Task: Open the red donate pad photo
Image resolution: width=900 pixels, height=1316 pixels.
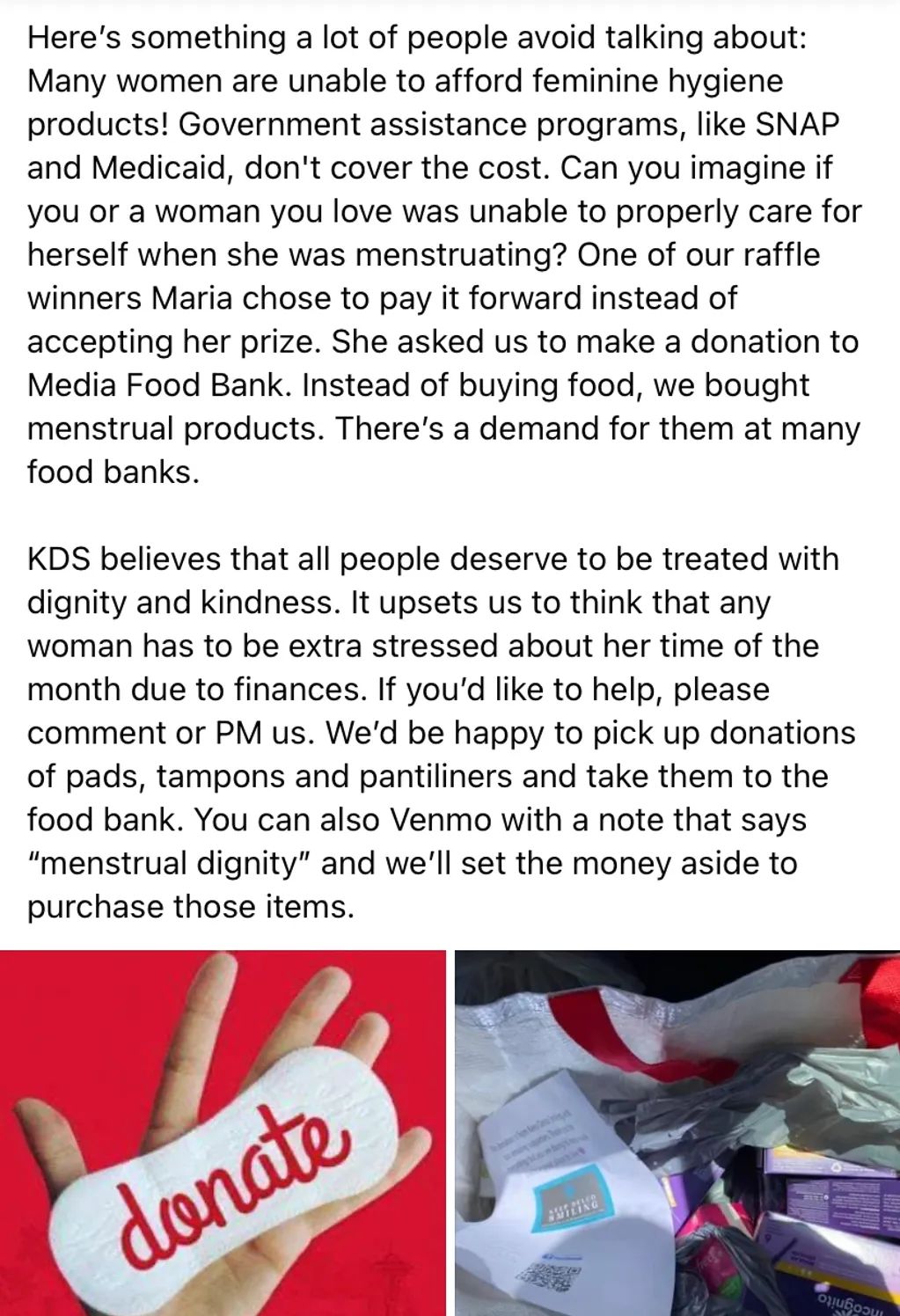Action: point(223,1133)
